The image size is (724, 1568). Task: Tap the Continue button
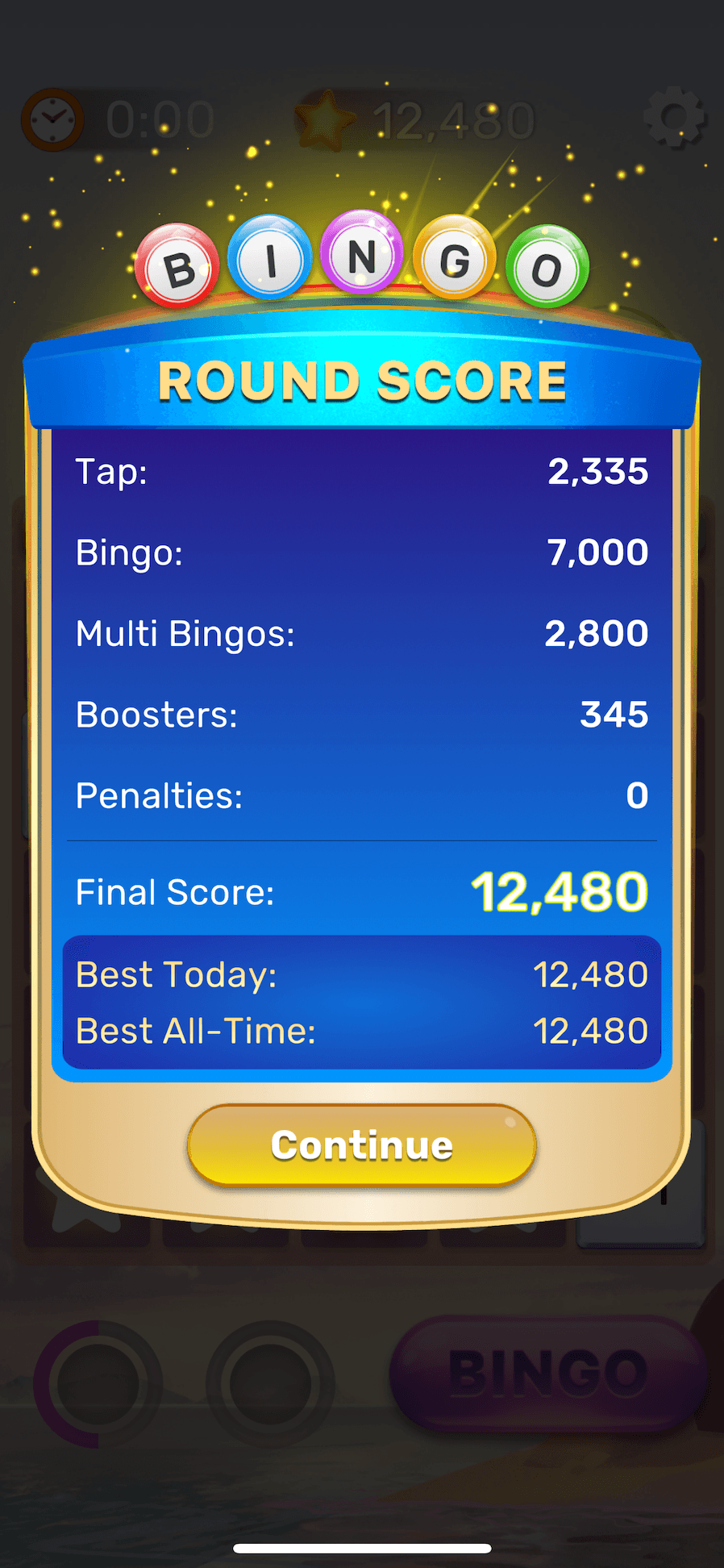(362, 1145)
